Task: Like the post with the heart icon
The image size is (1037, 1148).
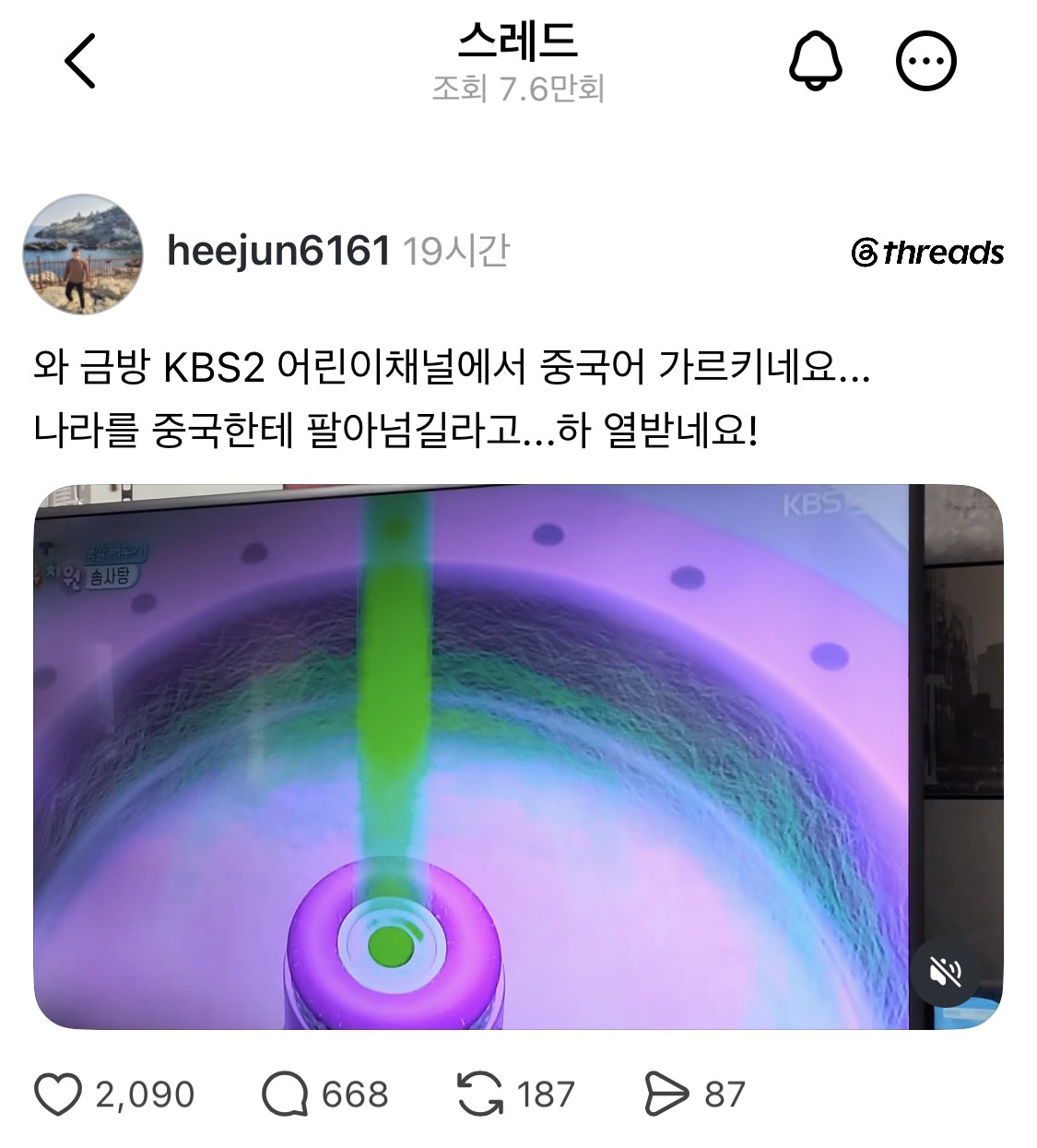Action: coord(58,1095)
